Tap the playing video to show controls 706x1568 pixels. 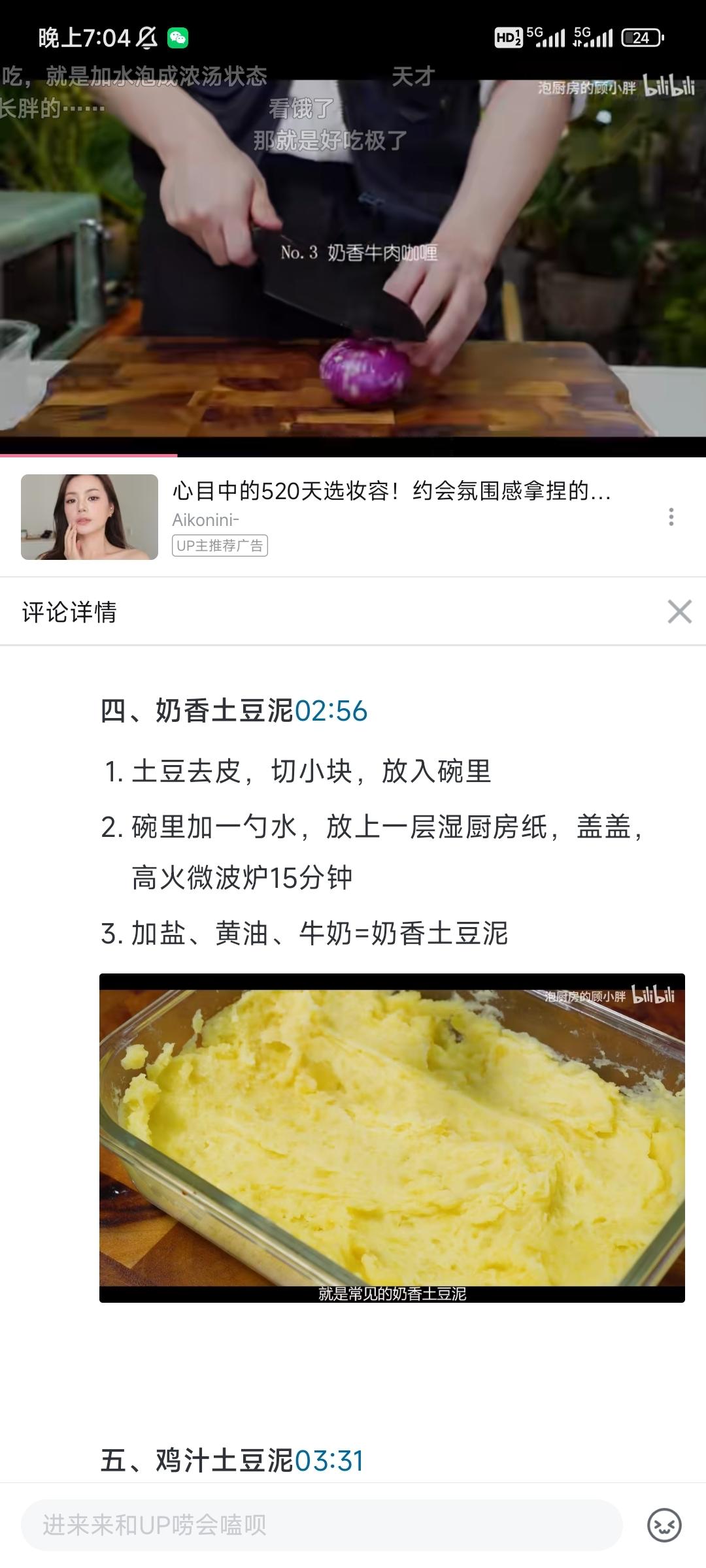[x=353, y=261]
